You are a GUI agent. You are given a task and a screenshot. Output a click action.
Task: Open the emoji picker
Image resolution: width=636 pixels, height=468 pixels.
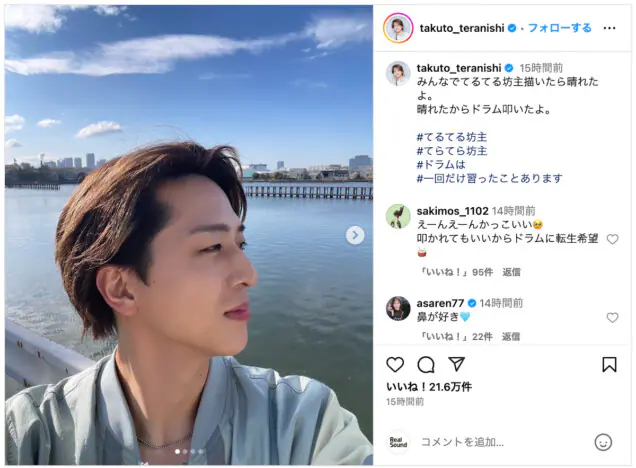point(603,441)
